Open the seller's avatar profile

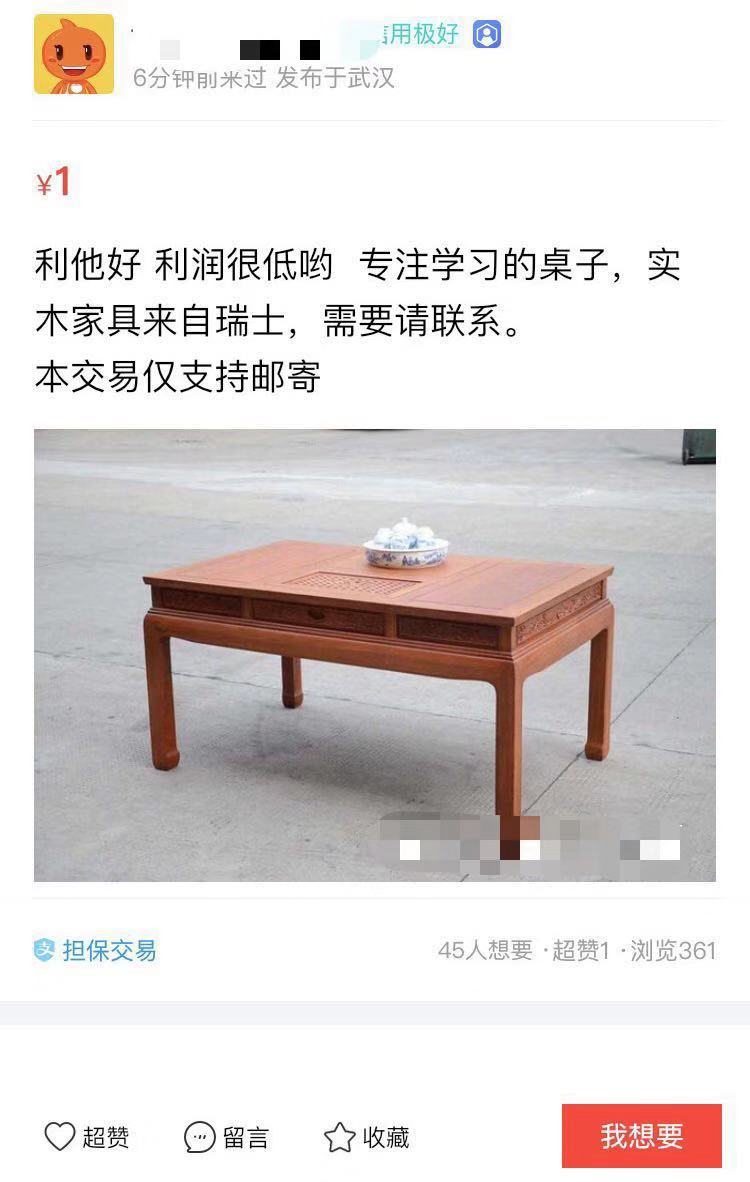point(73,54)
